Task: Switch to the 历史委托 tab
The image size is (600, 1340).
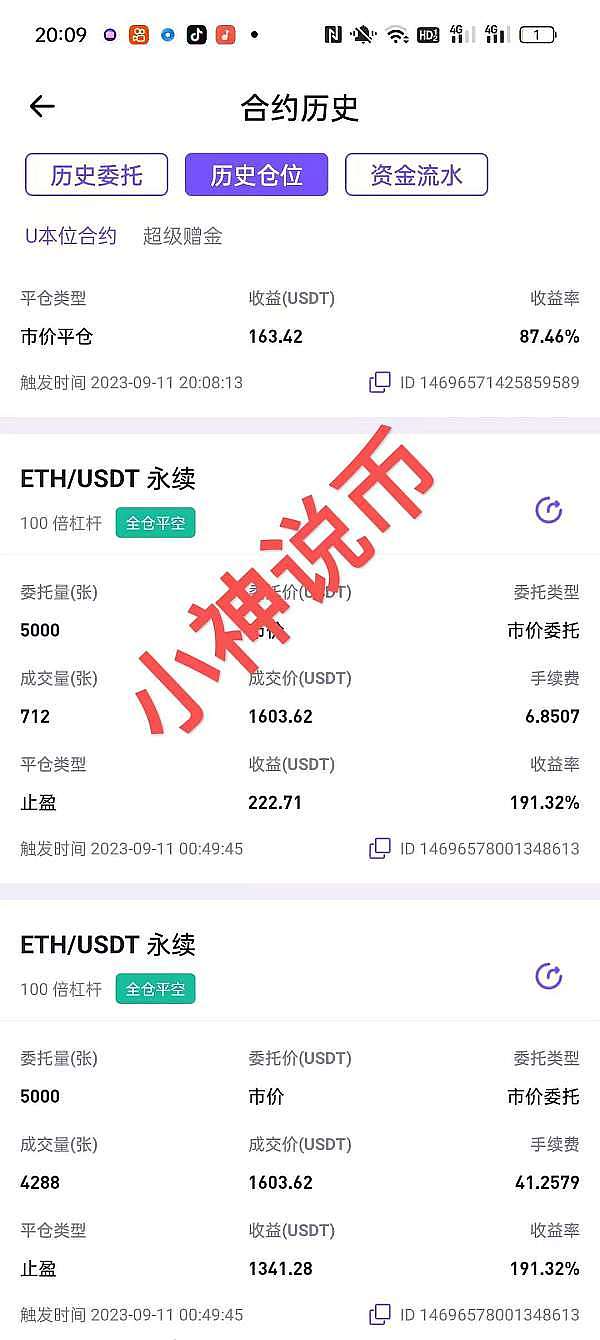Action: [97, 175]
